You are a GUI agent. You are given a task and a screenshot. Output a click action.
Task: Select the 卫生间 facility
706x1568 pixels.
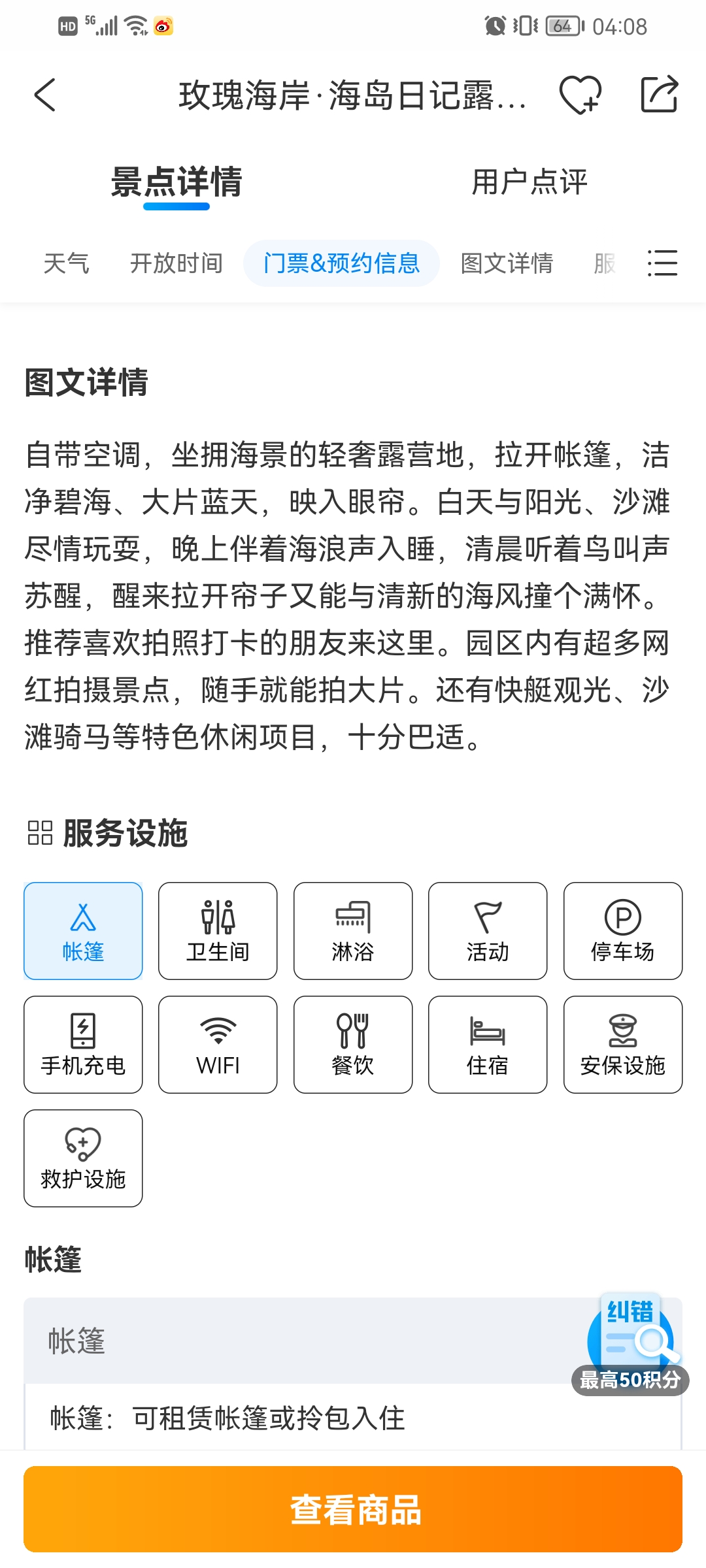(x=218, y=931)
